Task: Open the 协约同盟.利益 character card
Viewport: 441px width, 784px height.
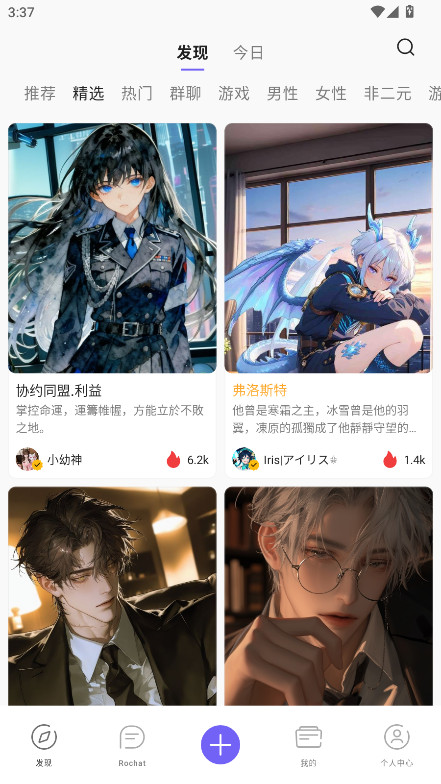Action: click(112, 300)
